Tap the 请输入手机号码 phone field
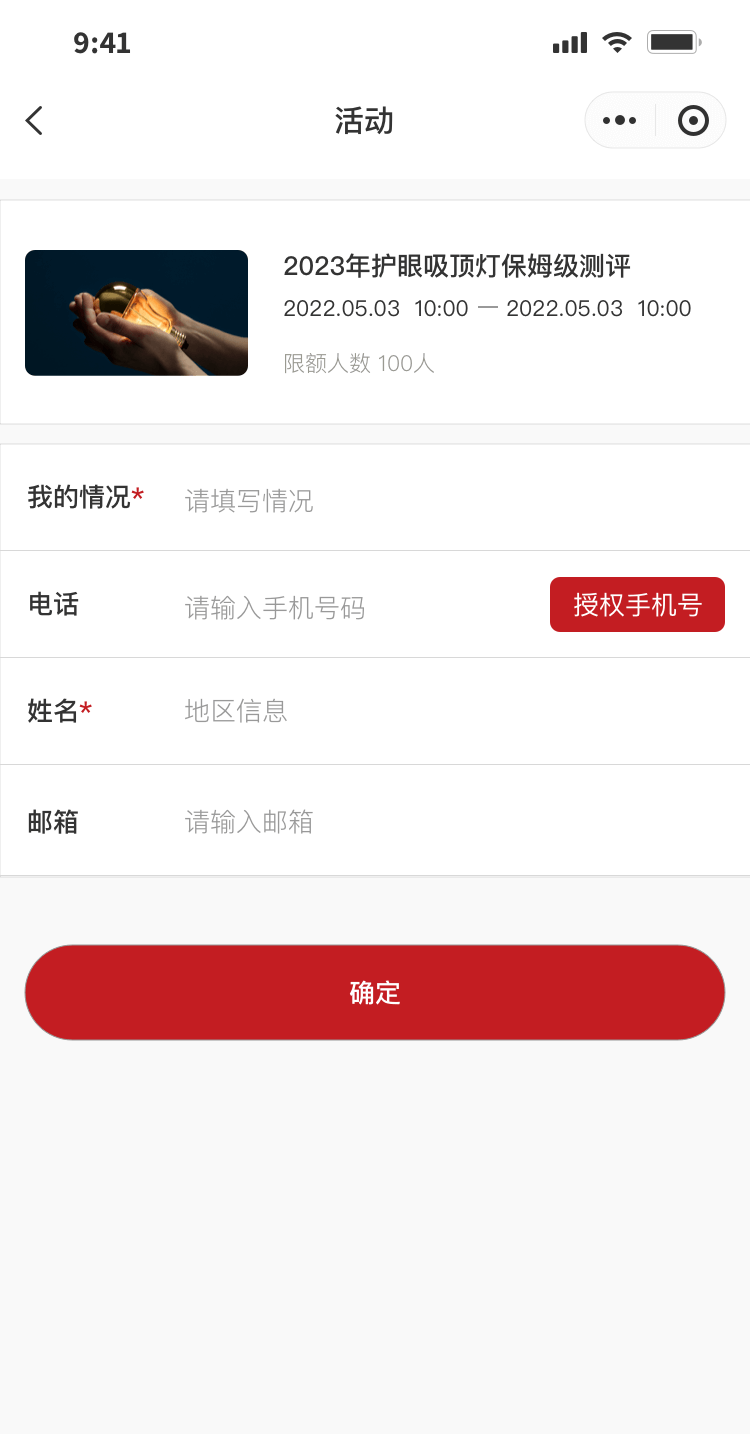 [x=350, y=607]
